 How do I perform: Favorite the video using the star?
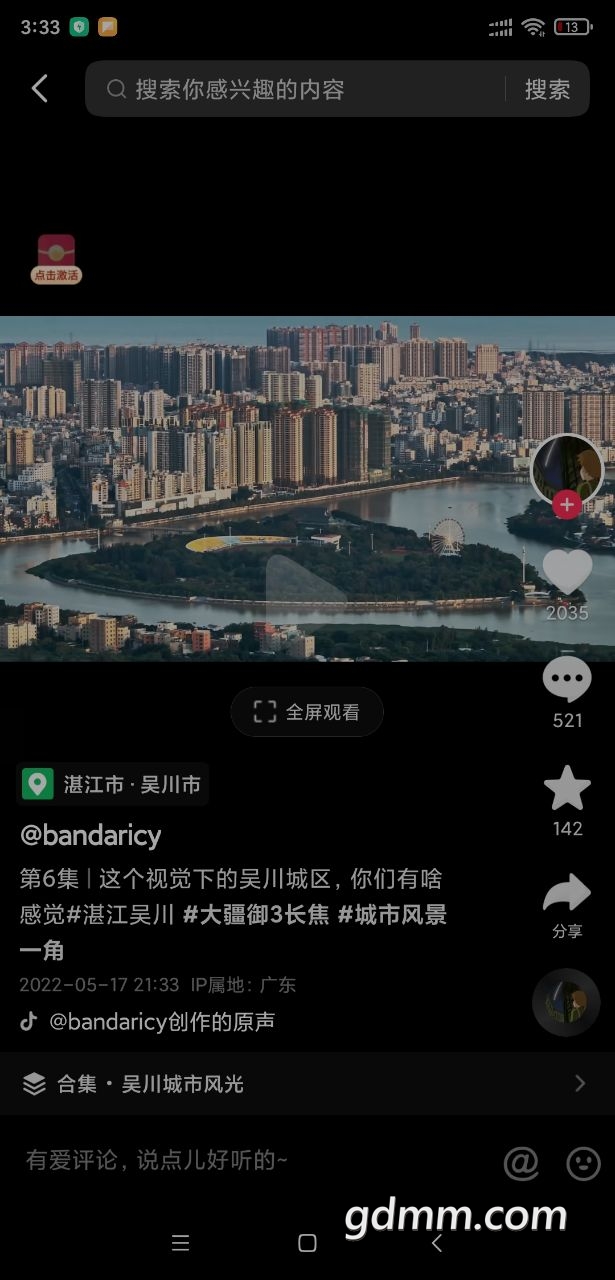click(x=567, y=789)
